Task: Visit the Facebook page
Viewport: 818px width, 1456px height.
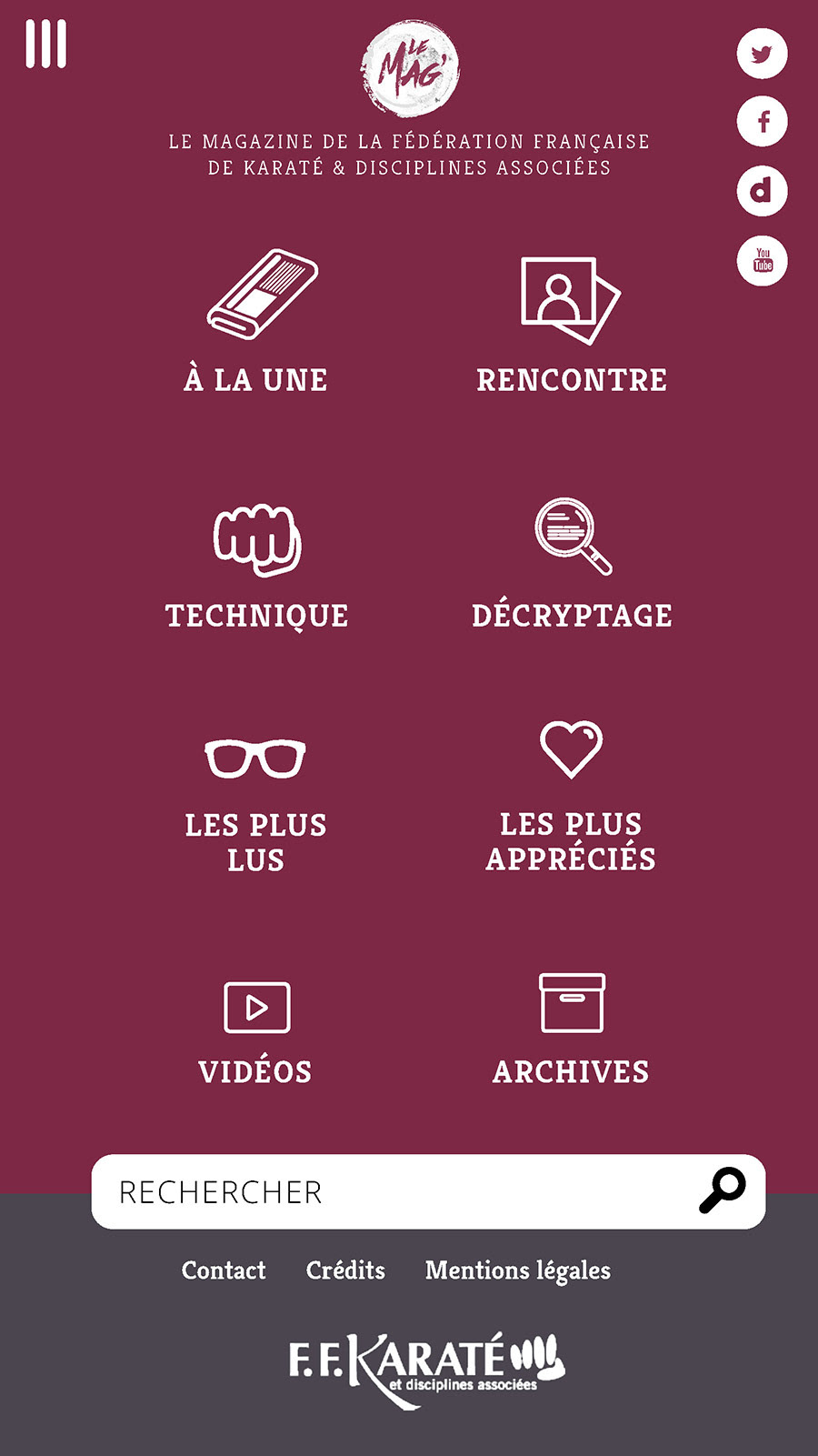Action: [762, 122]
